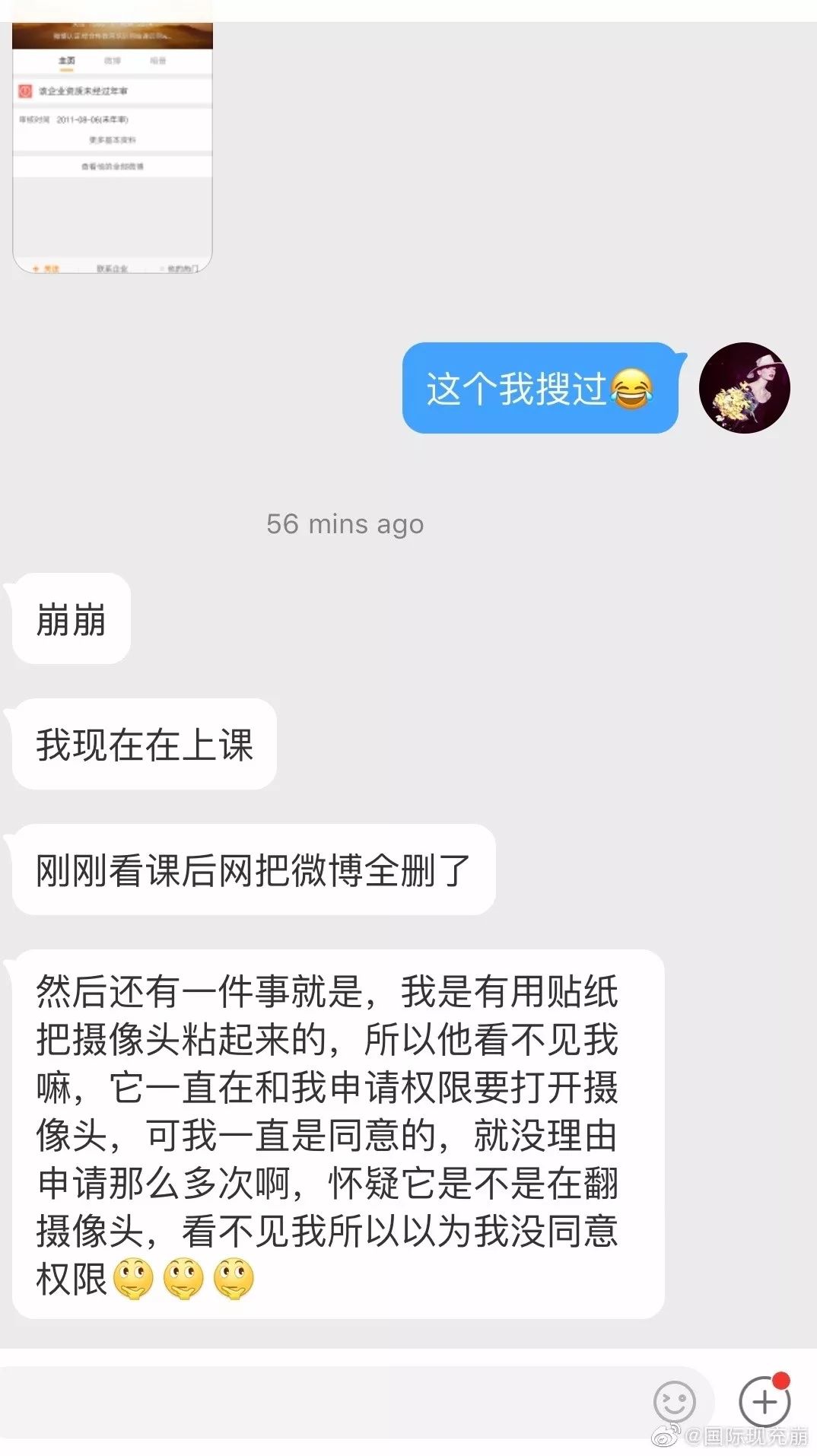Open the shared screenshot image in chat
Image resolution: width=817 pixels, height=1456 pixels.
pos(113,145)
